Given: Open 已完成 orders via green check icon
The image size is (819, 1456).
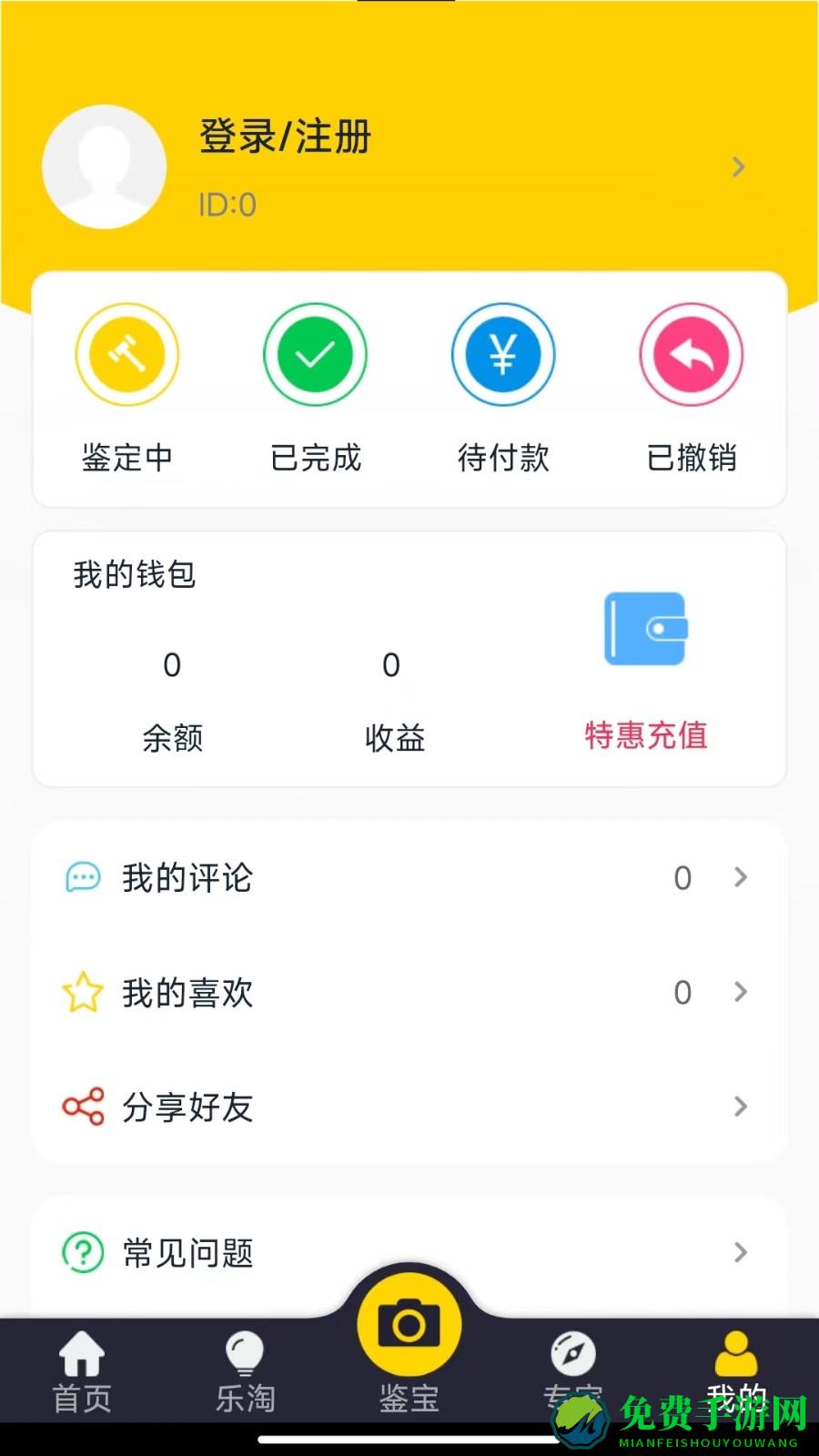Looking at the screenshot, I should pos(315,354).
